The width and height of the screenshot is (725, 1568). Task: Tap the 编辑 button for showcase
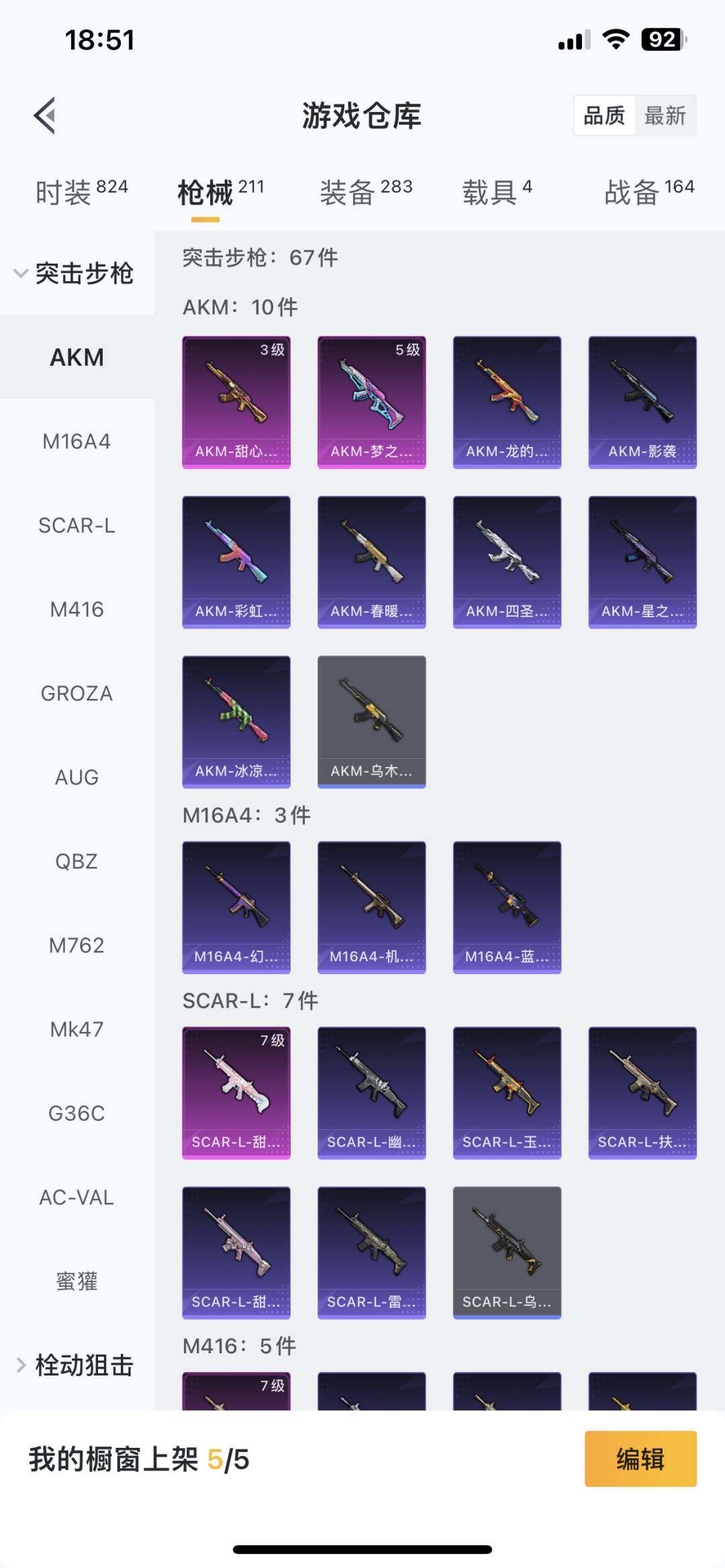point(640,1459)
